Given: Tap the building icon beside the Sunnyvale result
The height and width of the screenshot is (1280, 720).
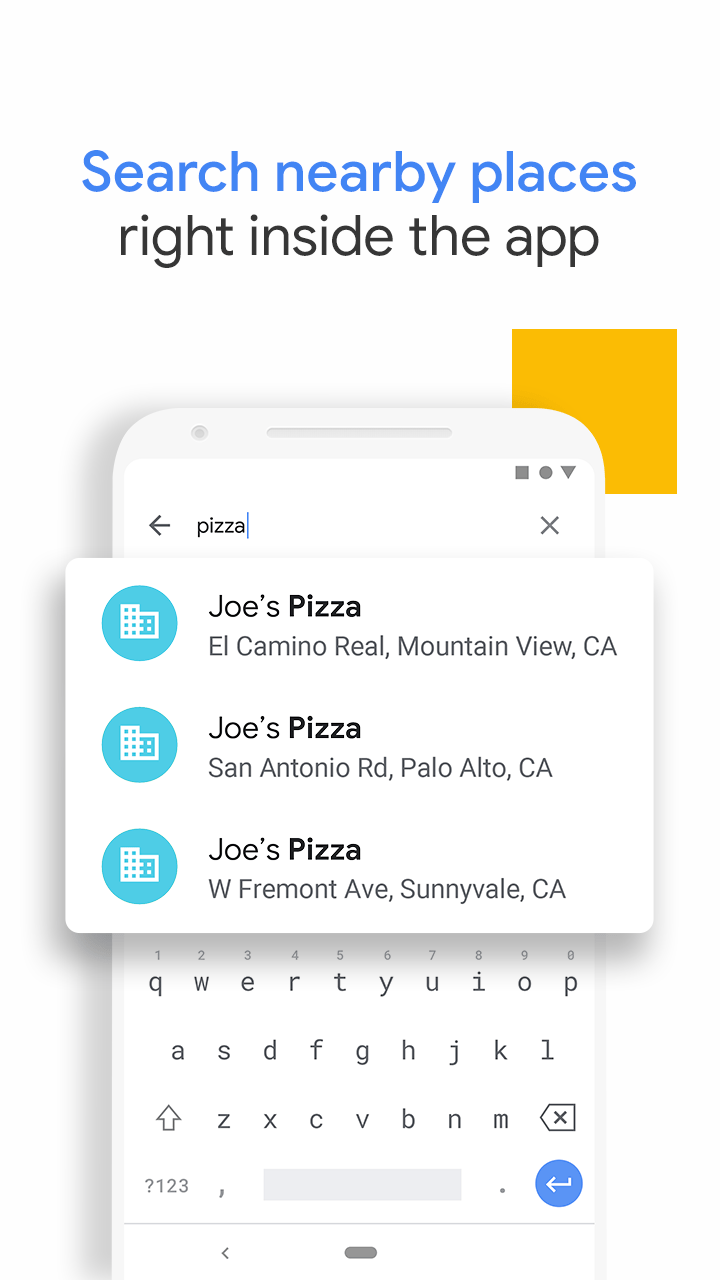Looking at the screenshot, I should click(139, 866).
